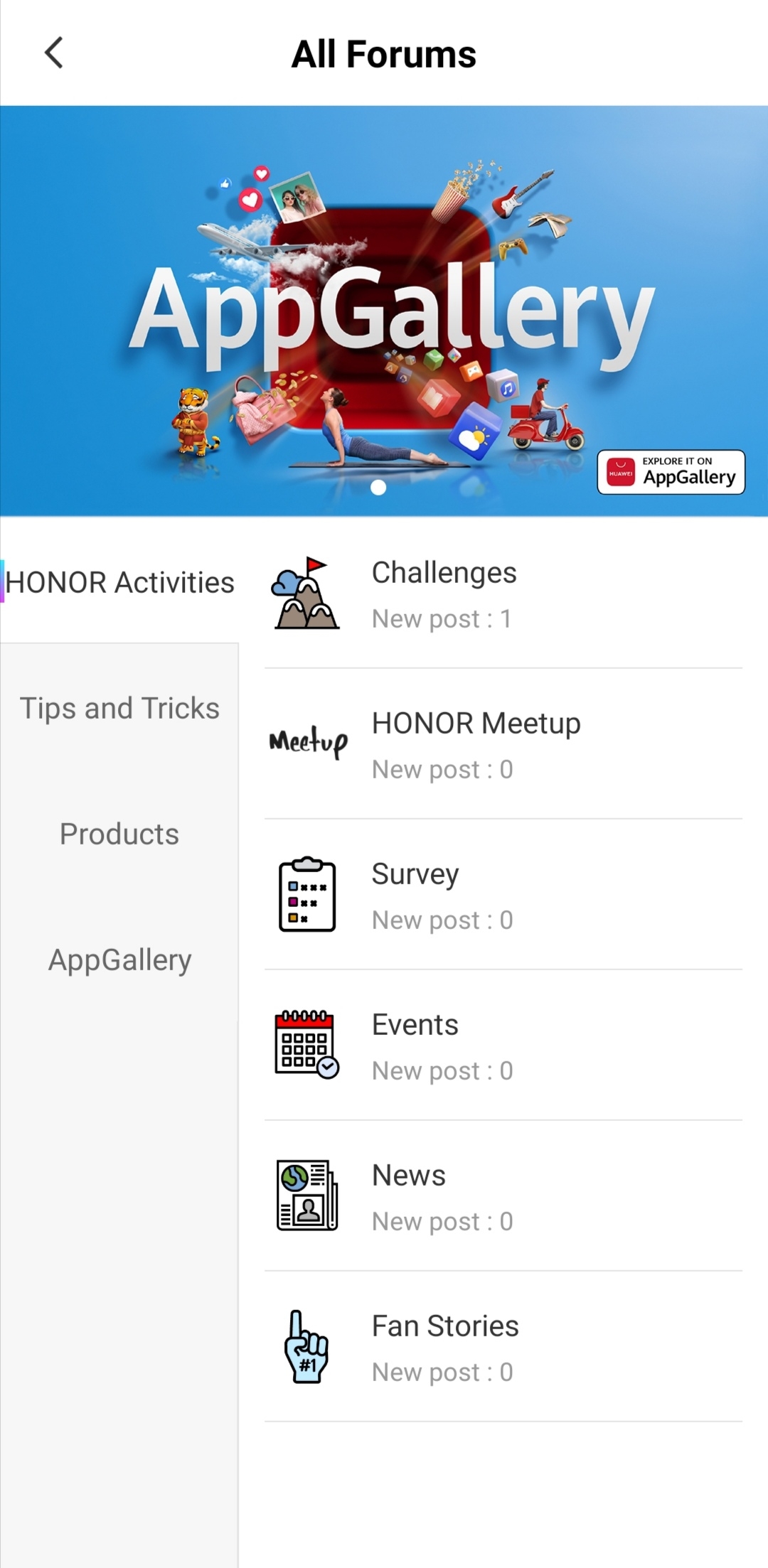Click the Fan Stories forum title
768x1568 pixels.
point(445,1325)
